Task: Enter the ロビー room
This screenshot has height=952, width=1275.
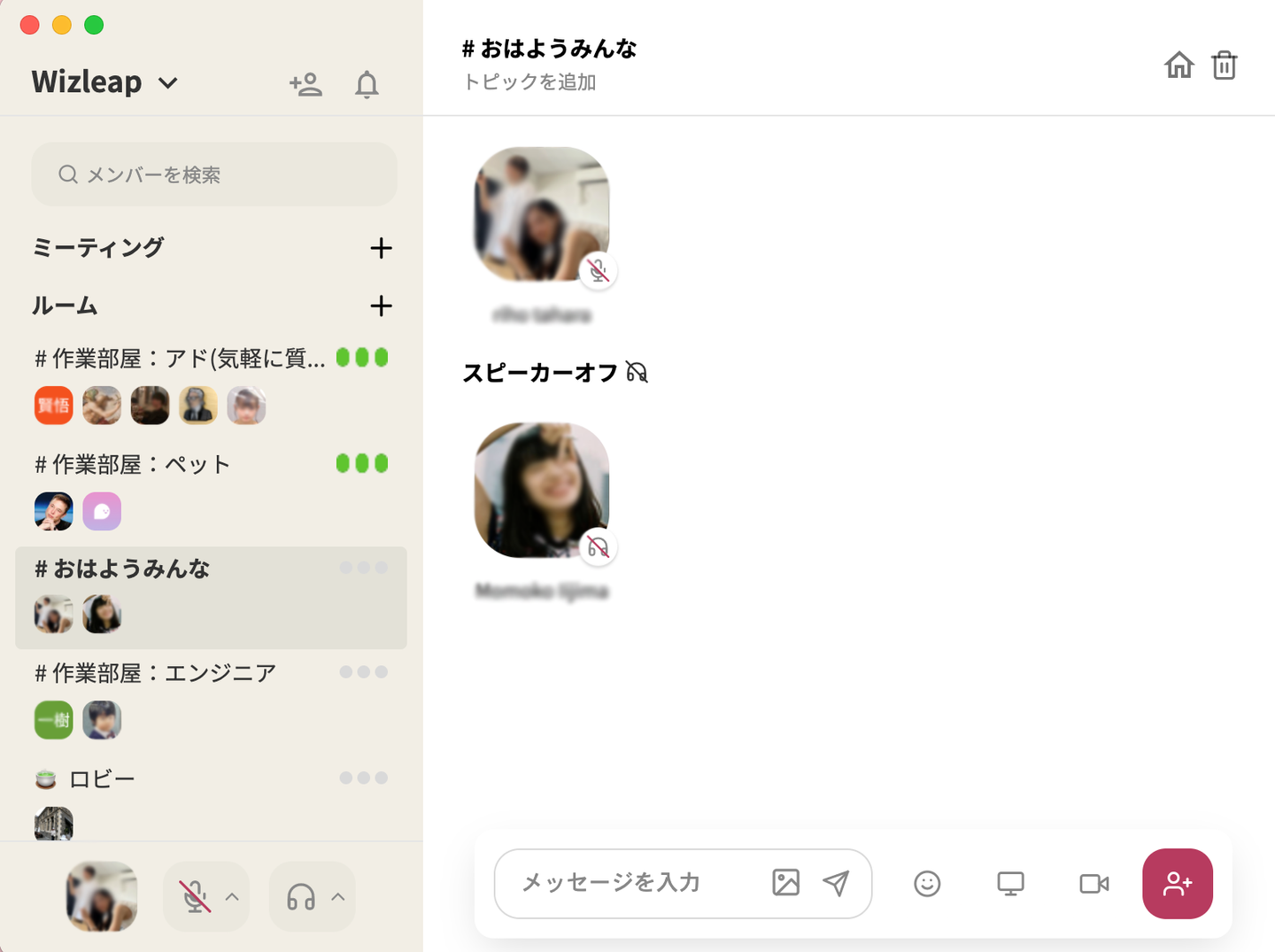Action: tap(101, 779)
